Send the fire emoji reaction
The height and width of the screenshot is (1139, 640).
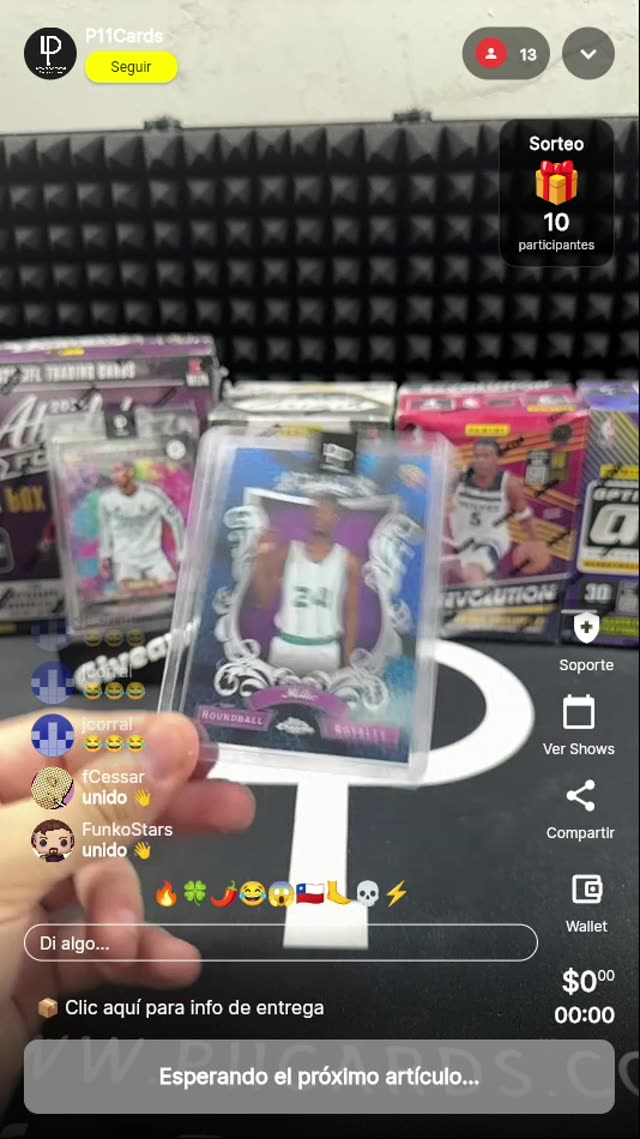(166, 894)
